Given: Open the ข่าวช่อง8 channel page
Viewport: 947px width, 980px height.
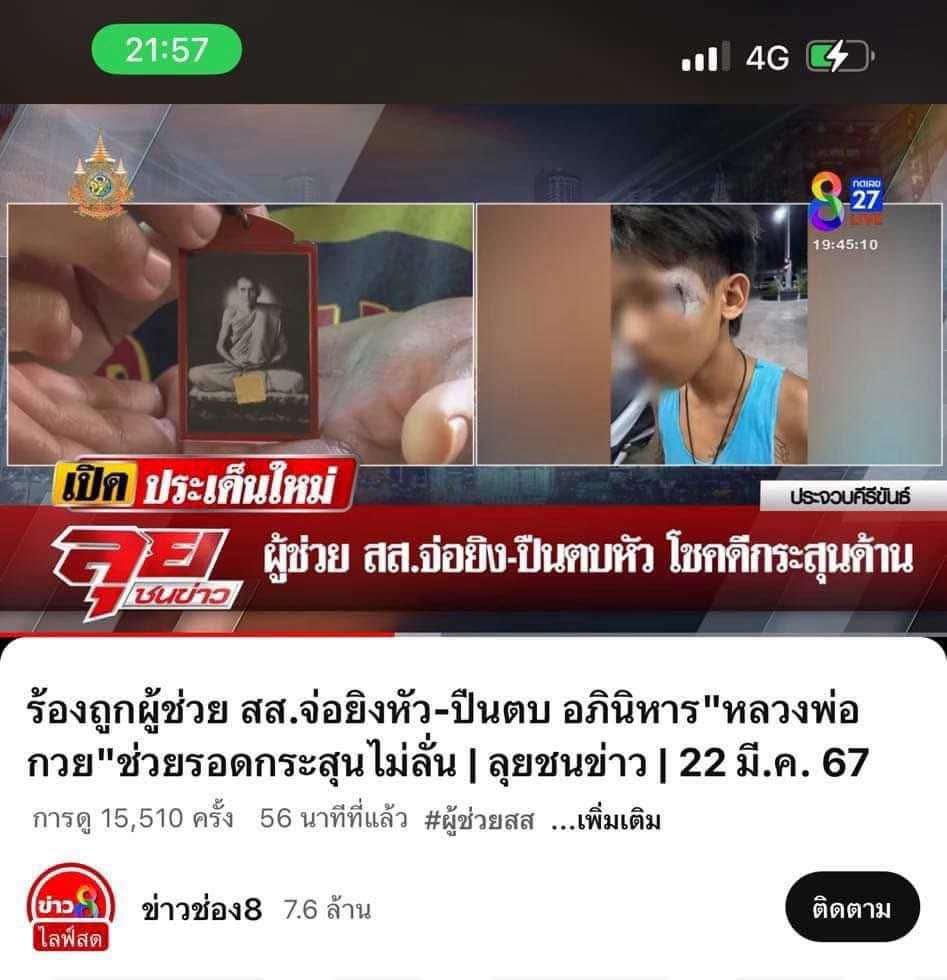Looking at the screenshot, I should click(x=201, y=909).
